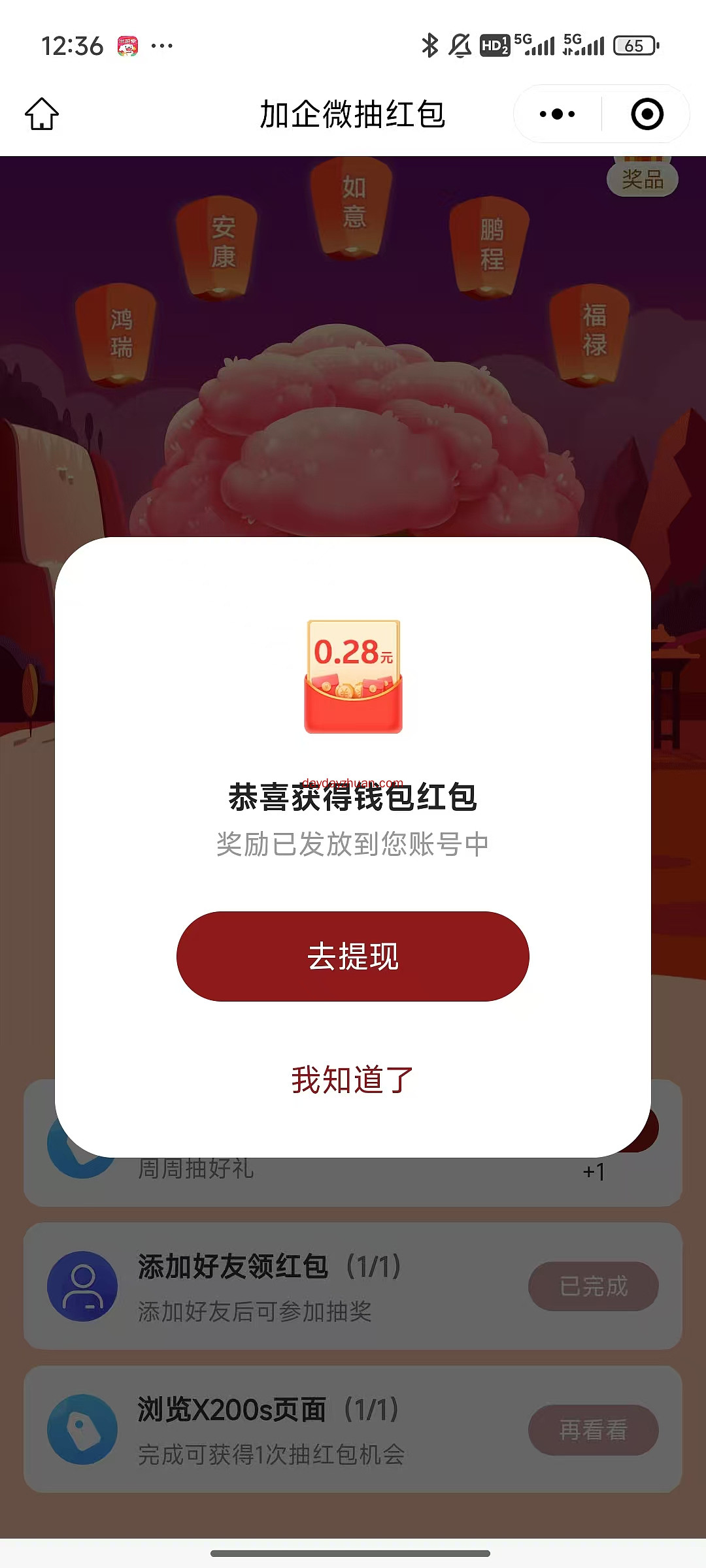Dismiss dialog with 我知道了
706x1568 pixels.
352,1079
